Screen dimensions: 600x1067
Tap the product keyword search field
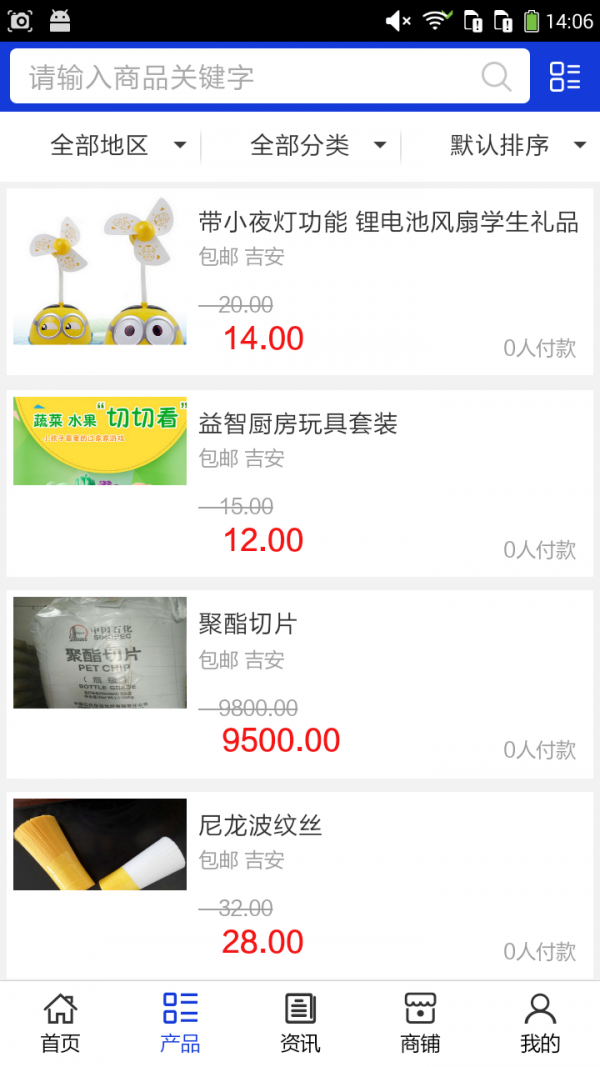click(250, 77)
